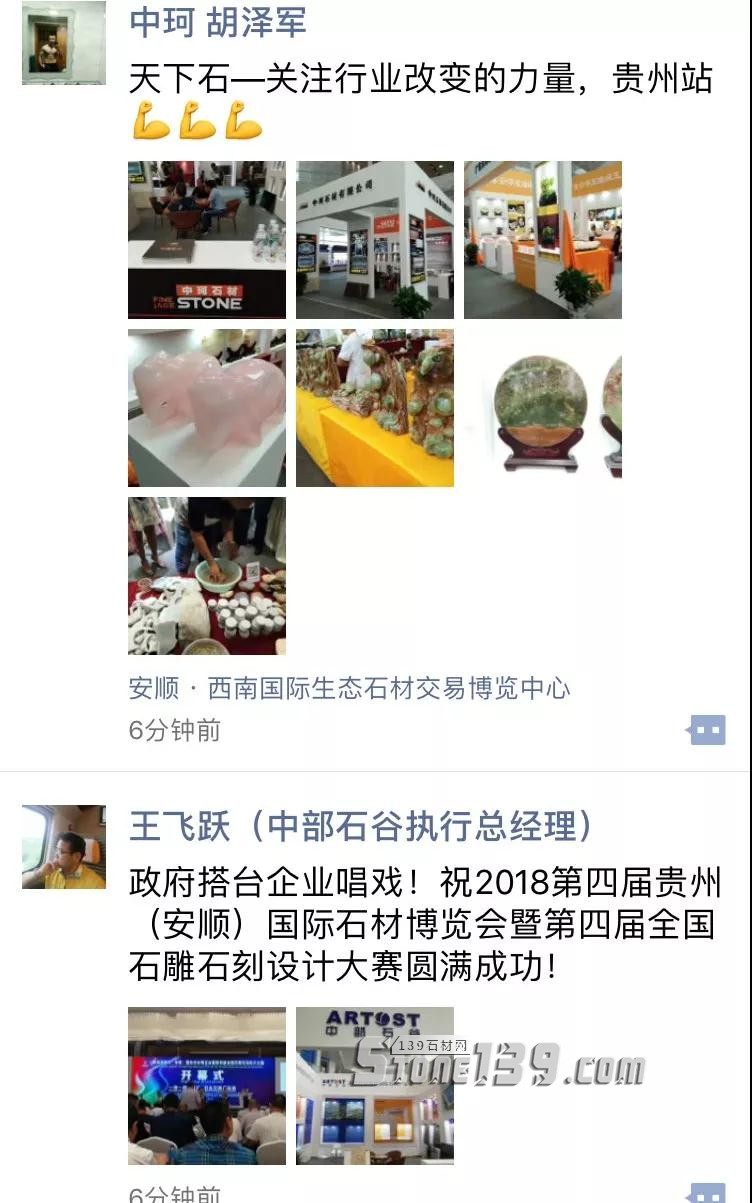Screen dimensions: 752x1203
Task: View the 中珂石材 STONE table photo
Action: pyautogui.click(x=207, y=240)
